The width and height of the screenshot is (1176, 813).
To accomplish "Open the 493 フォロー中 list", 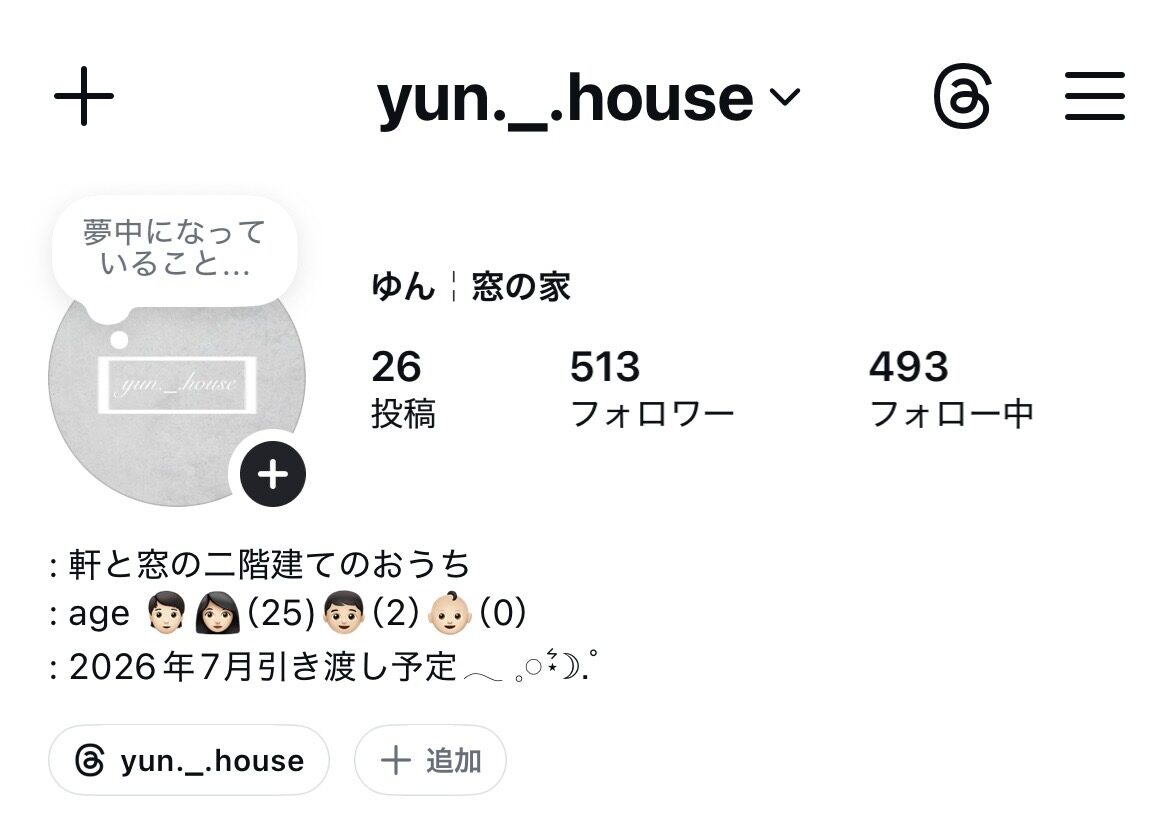I will tap(950, 389).
